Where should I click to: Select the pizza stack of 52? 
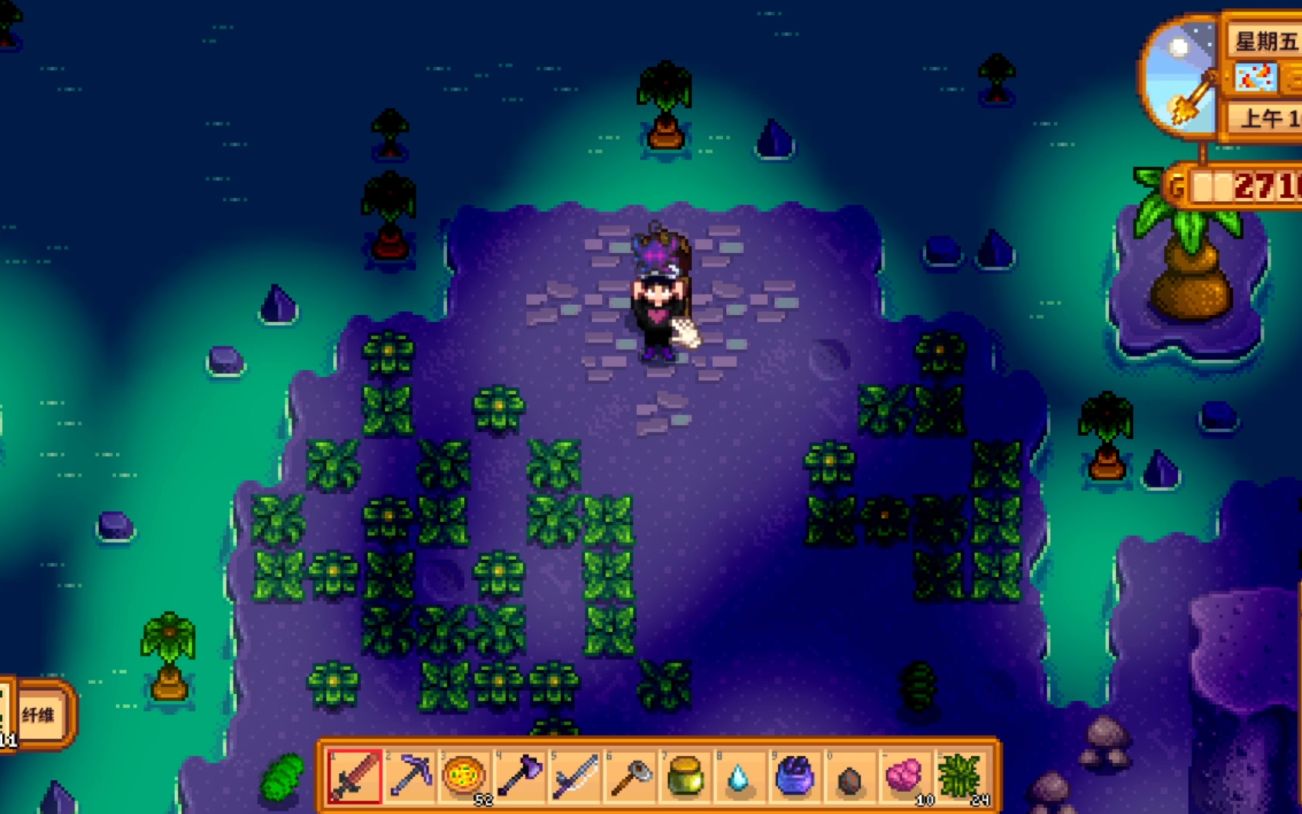tap(465, 776)
